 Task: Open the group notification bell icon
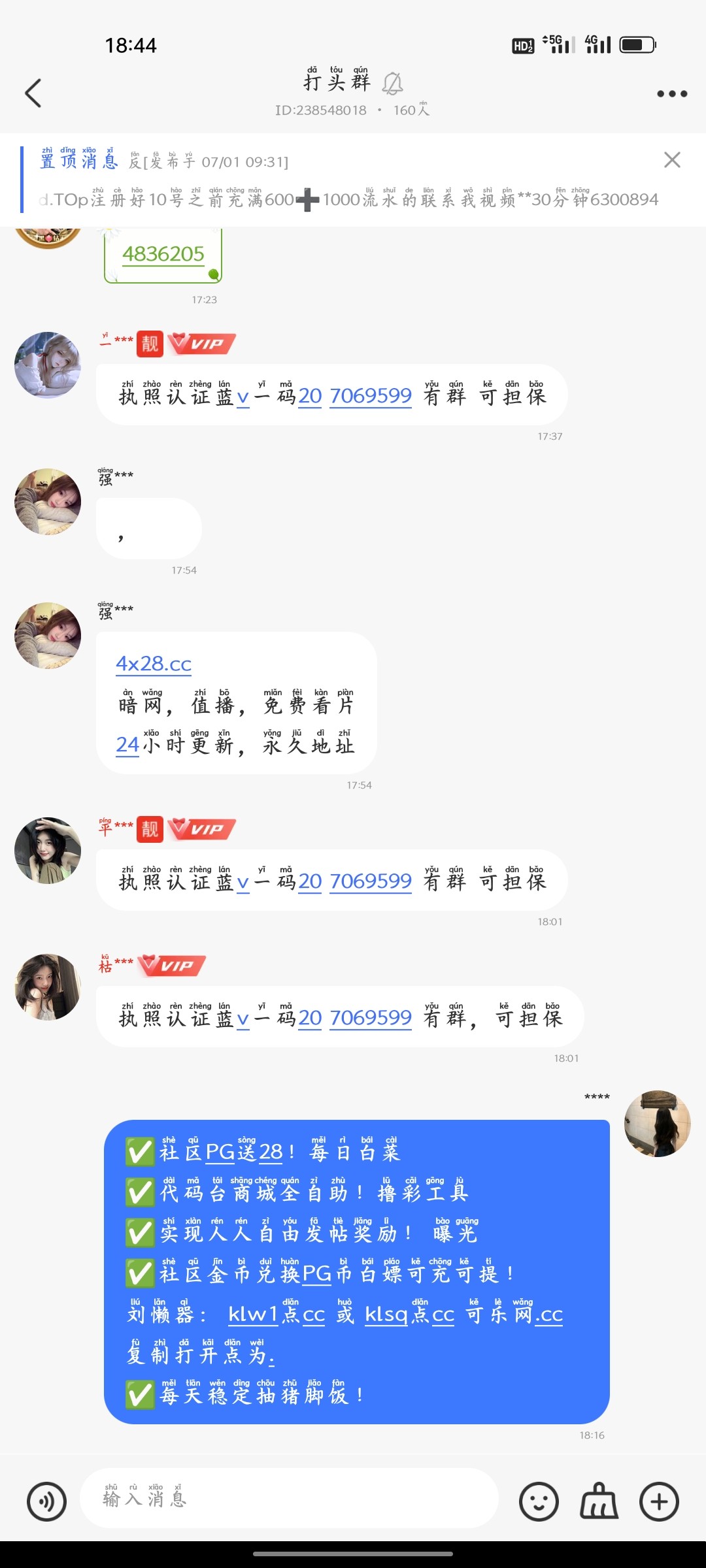[x=392, y=83]
